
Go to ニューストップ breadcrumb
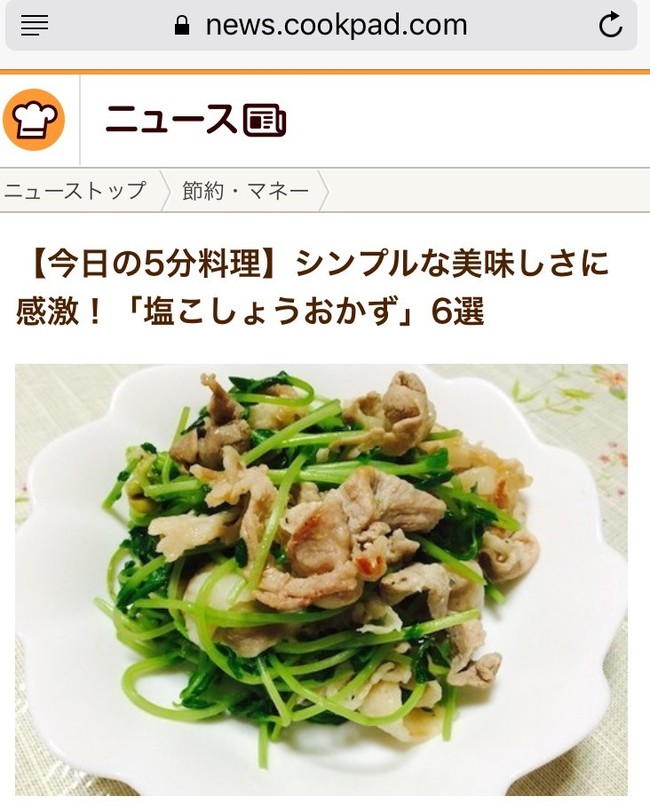[75, 191]
